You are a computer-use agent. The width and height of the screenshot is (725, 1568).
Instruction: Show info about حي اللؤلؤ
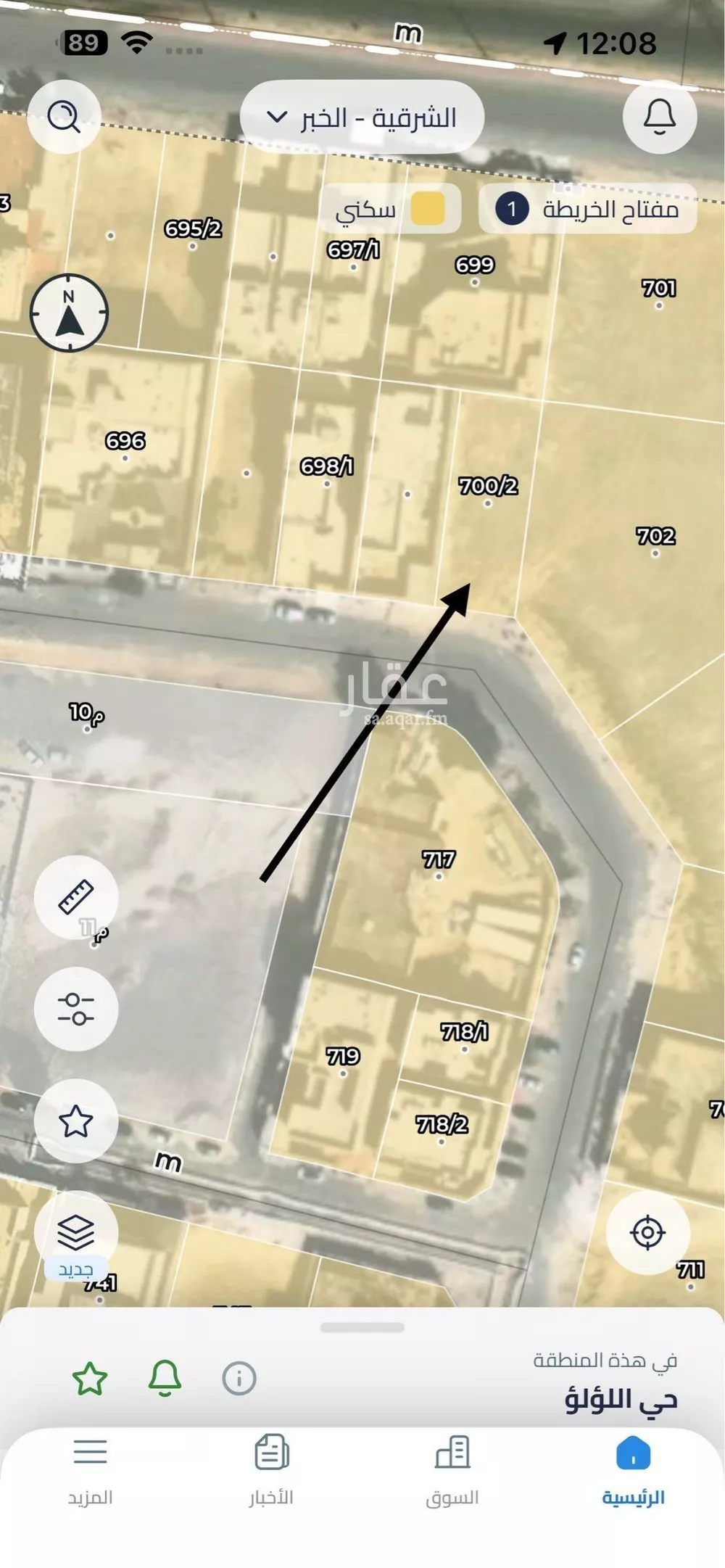pyautogui.click(x=239, y=1377)
